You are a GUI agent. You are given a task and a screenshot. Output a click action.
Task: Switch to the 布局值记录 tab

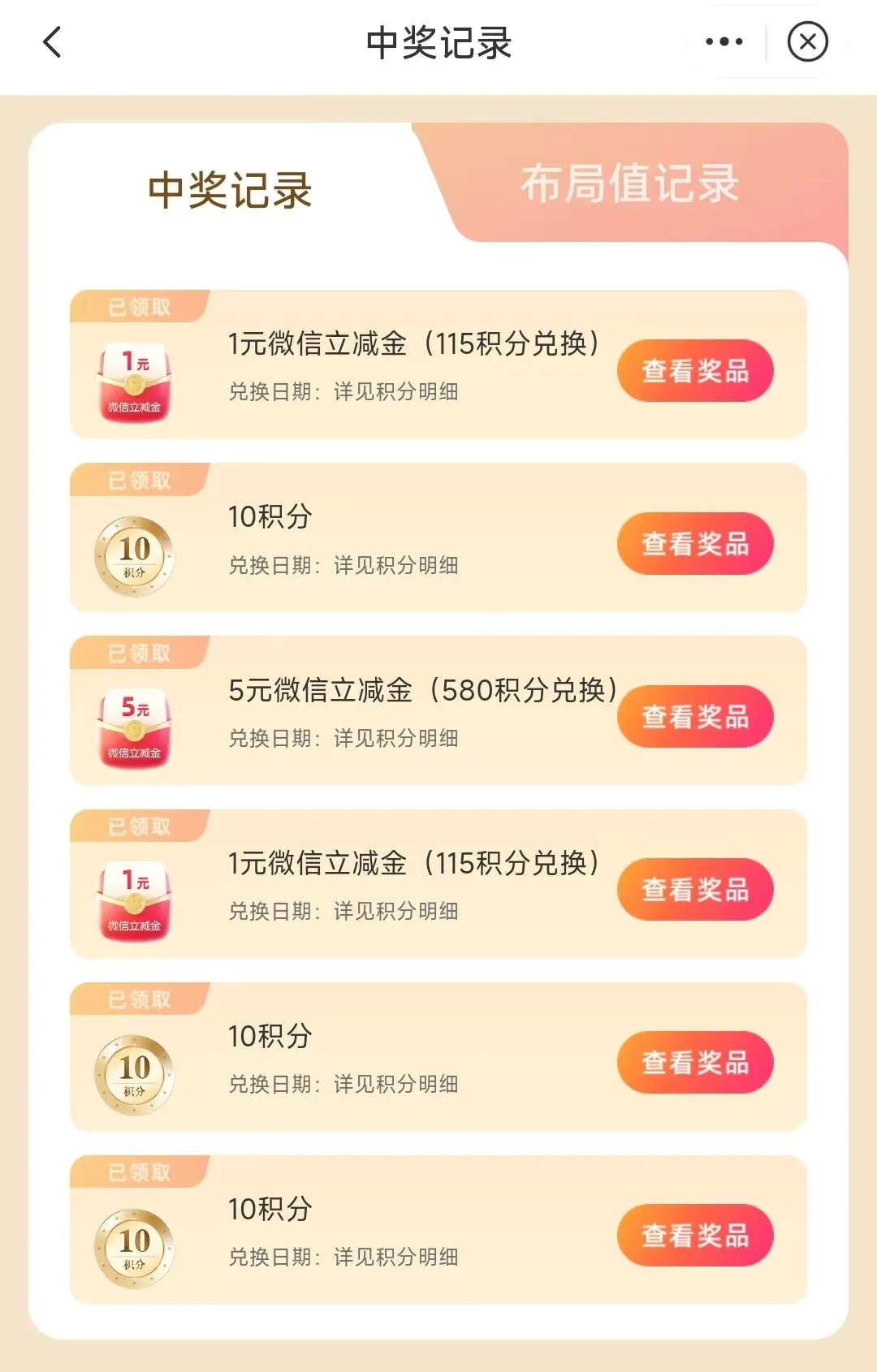pyautogui.click(x=629, y=183)
